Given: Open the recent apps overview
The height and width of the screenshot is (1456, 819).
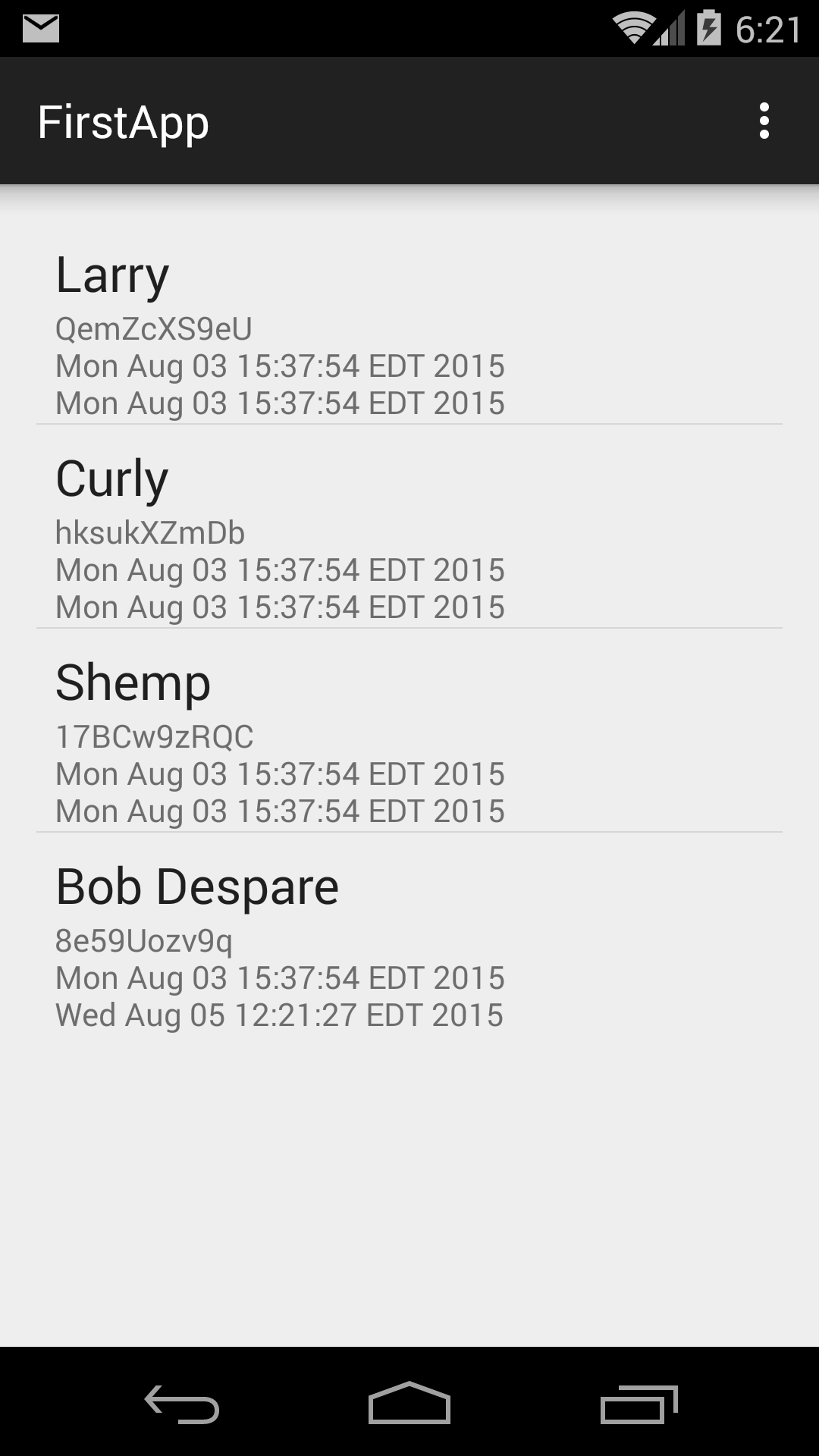Looking at the screenshot, I should (x=639, y=1403).
